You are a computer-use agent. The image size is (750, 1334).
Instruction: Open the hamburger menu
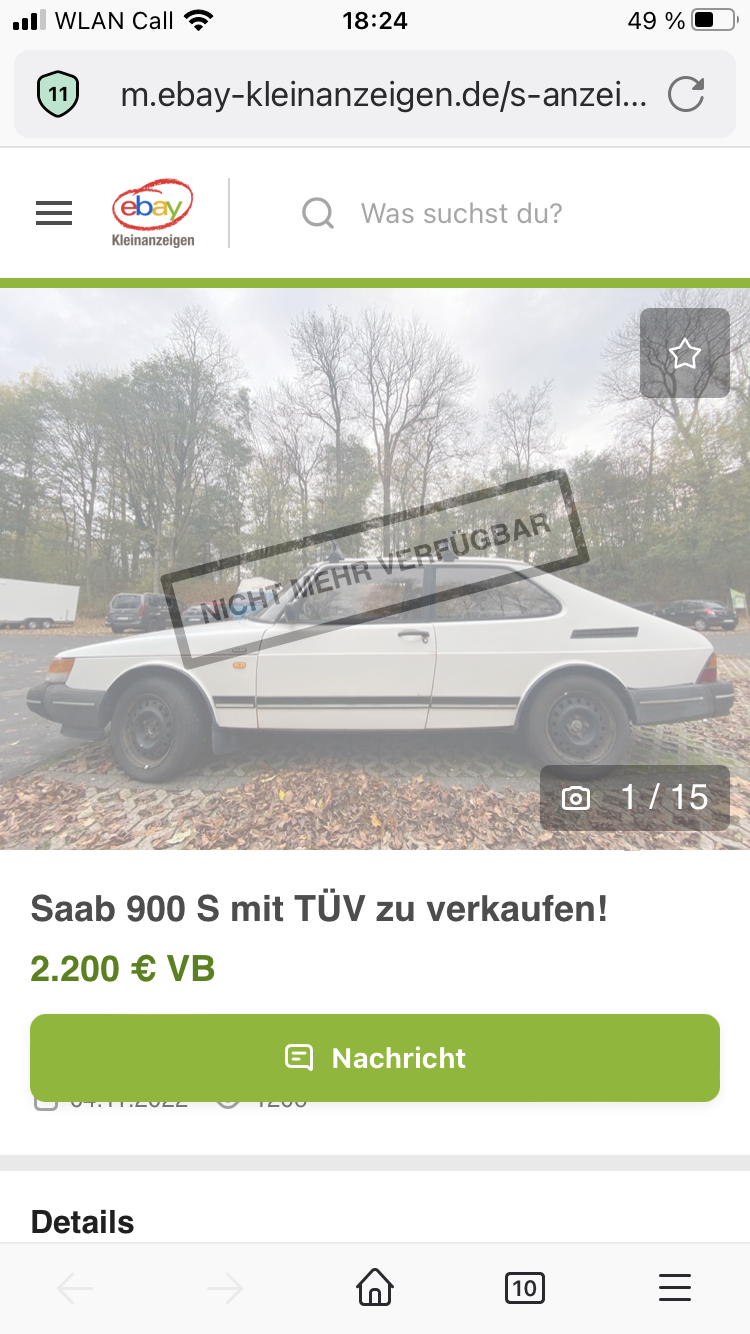coord(54,213)
